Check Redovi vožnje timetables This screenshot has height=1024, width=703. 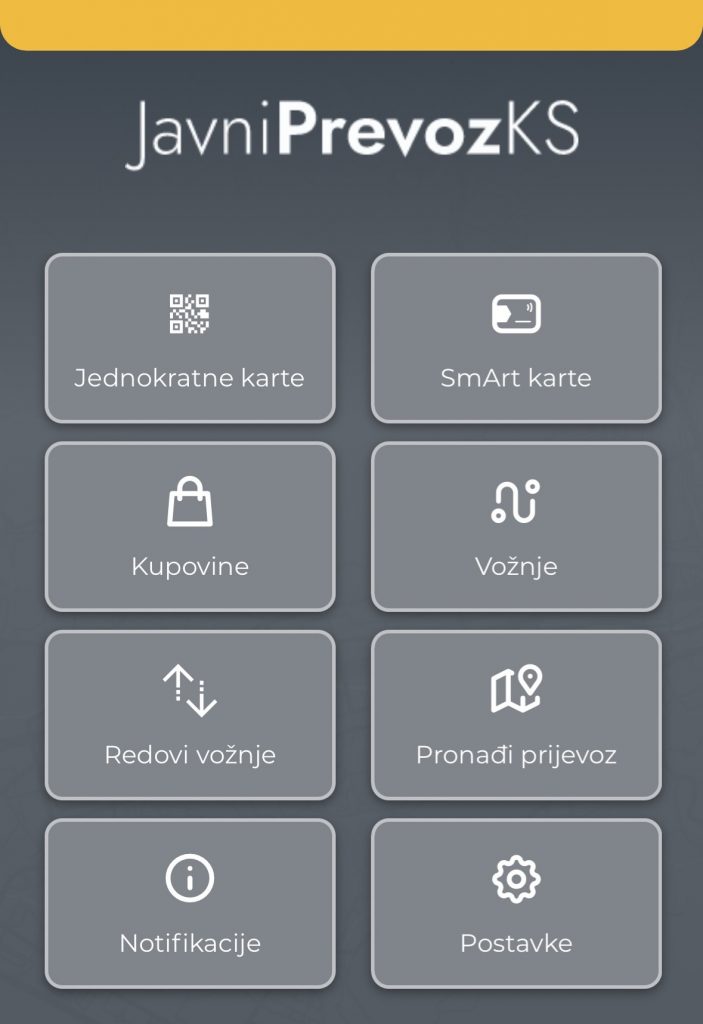[190, 714]
